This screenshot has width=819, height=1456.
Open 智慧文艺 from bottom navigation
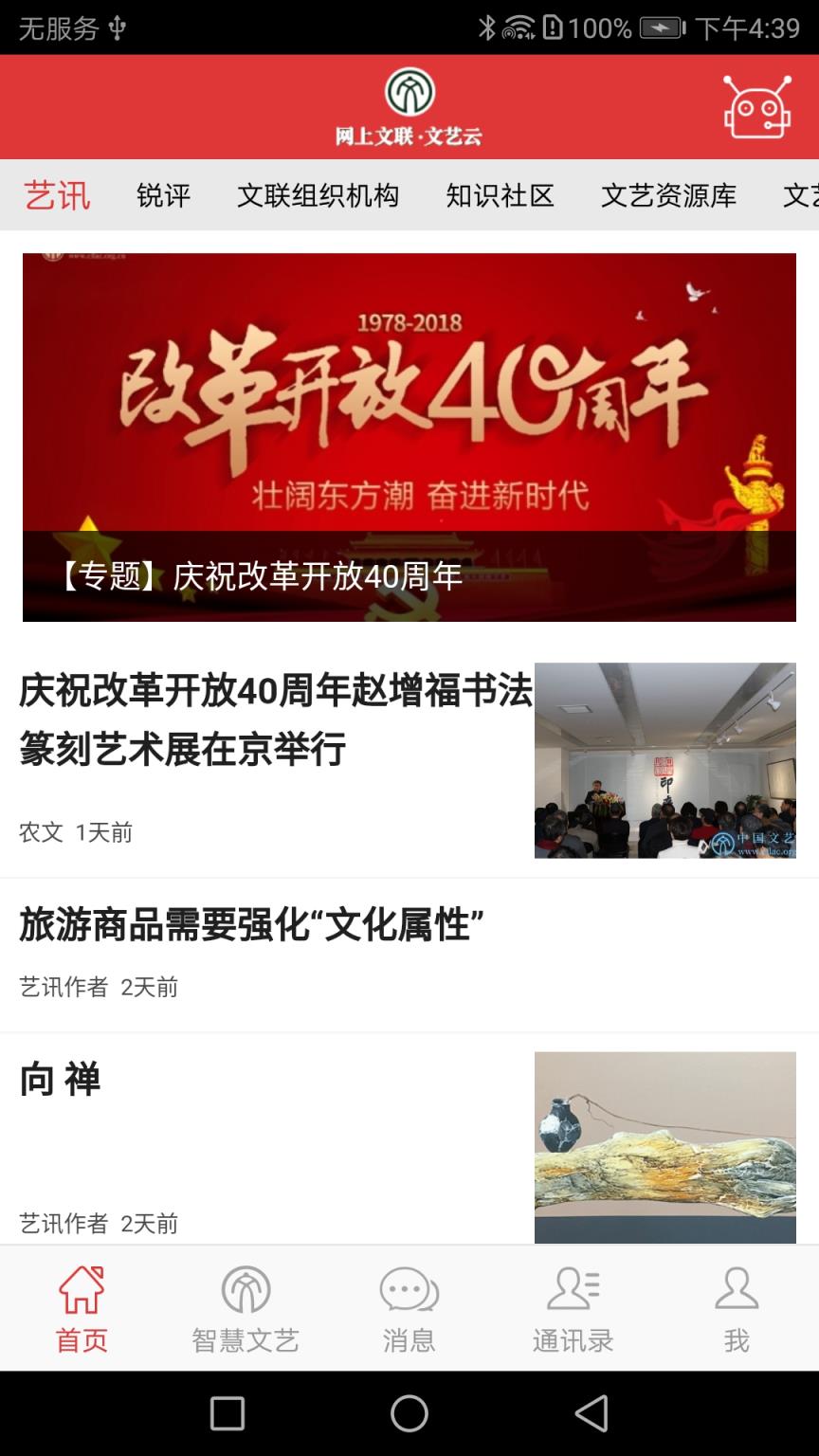(x=246, y=1308)
